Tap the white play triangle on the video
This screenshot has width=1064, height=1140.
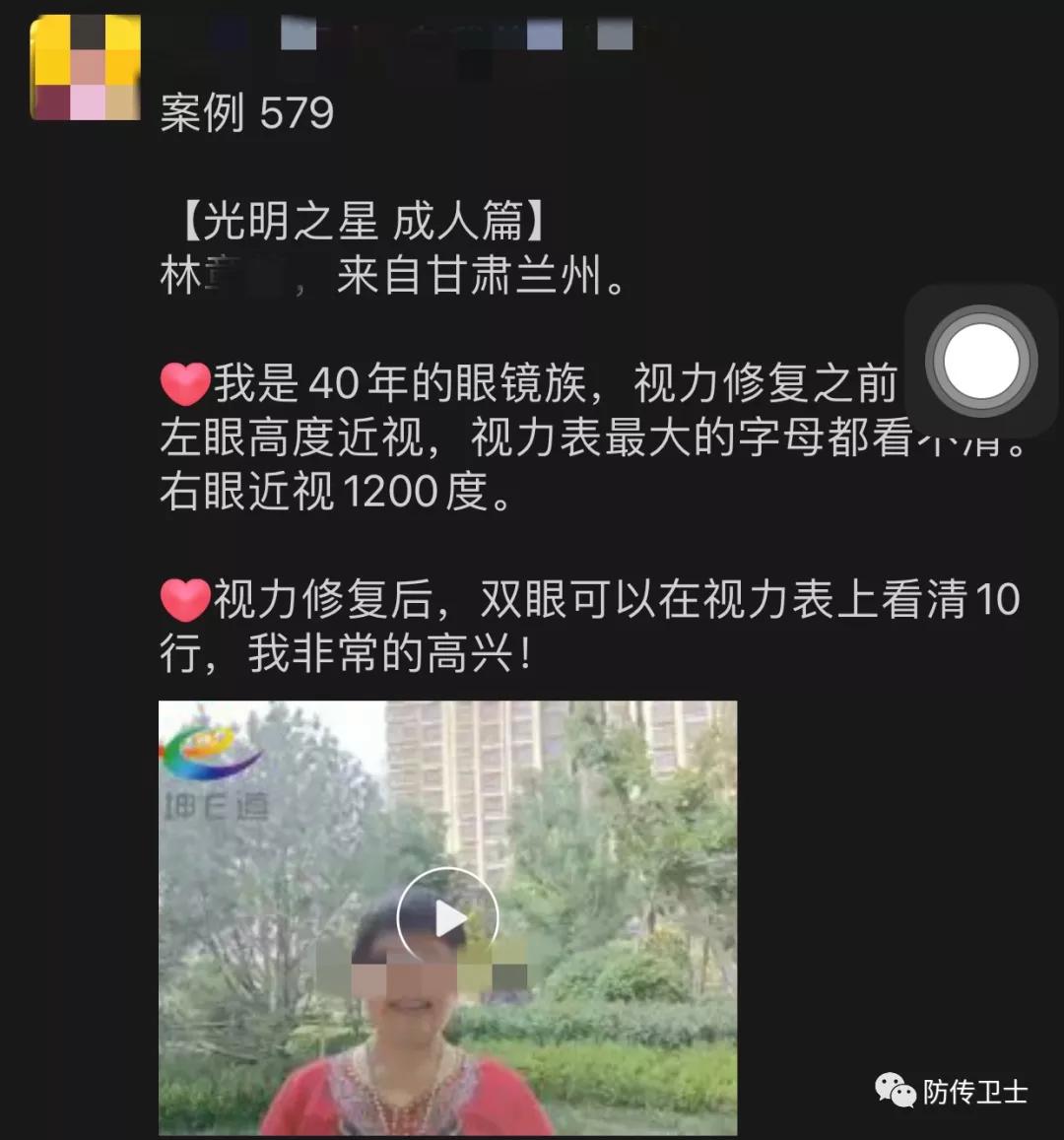448,916
